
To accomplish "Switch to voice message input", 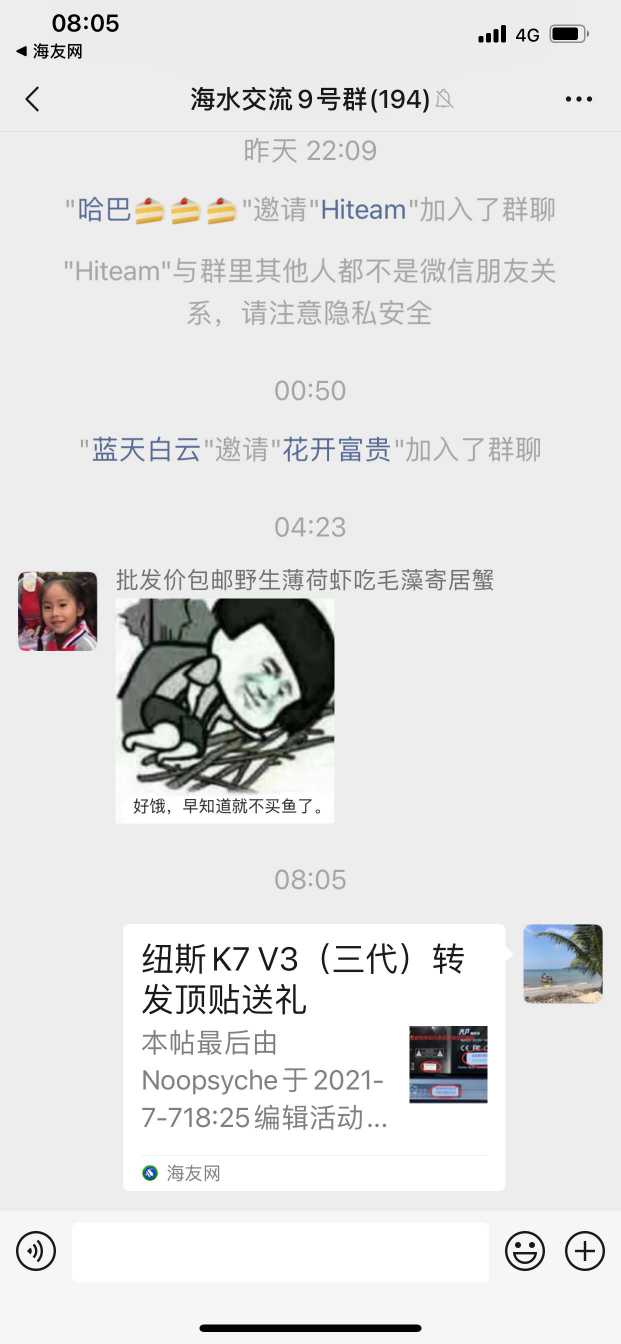I will (36, 1251).
